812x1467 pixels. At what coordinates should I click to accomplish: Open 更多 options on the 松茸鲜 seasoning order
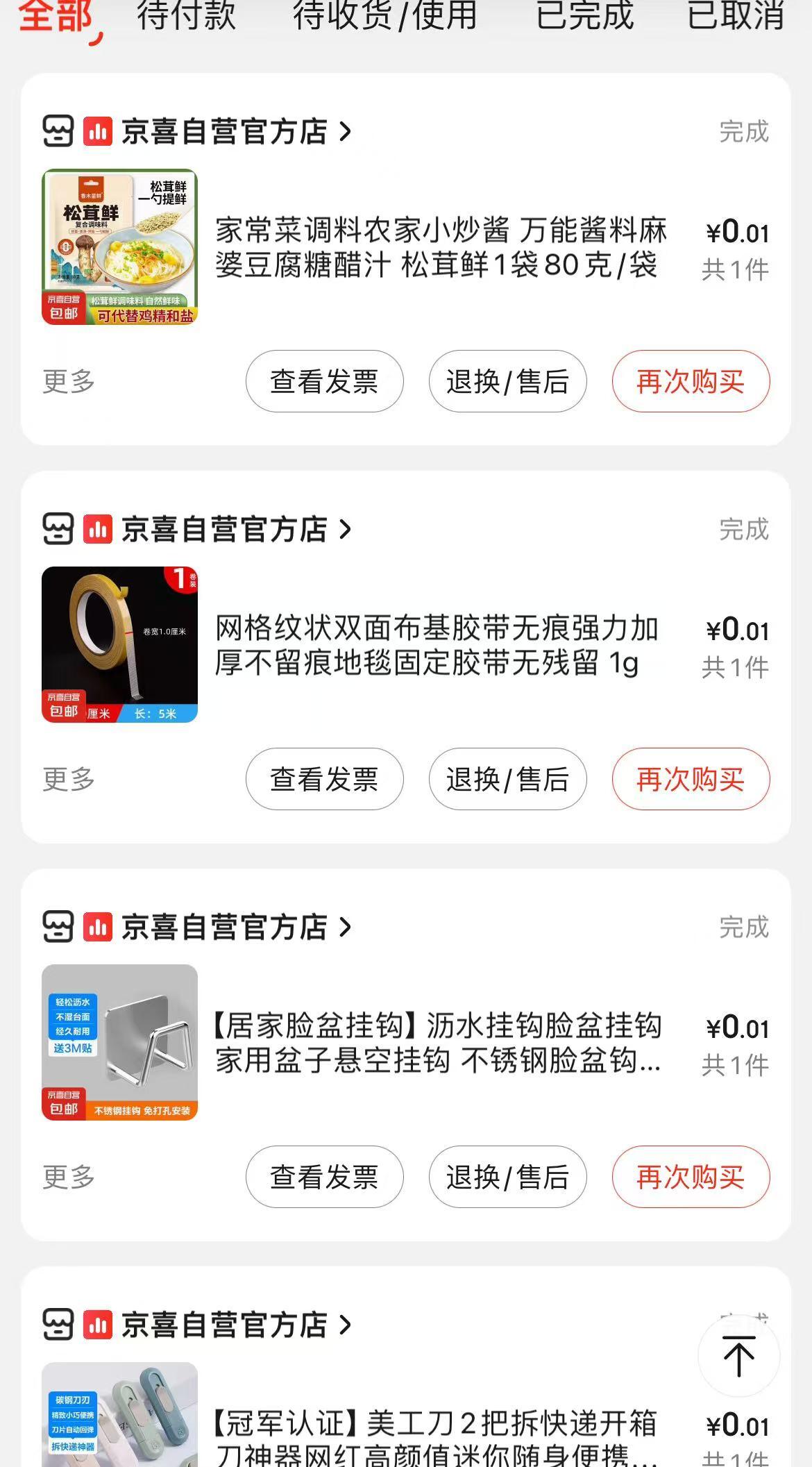pos(69,381)
